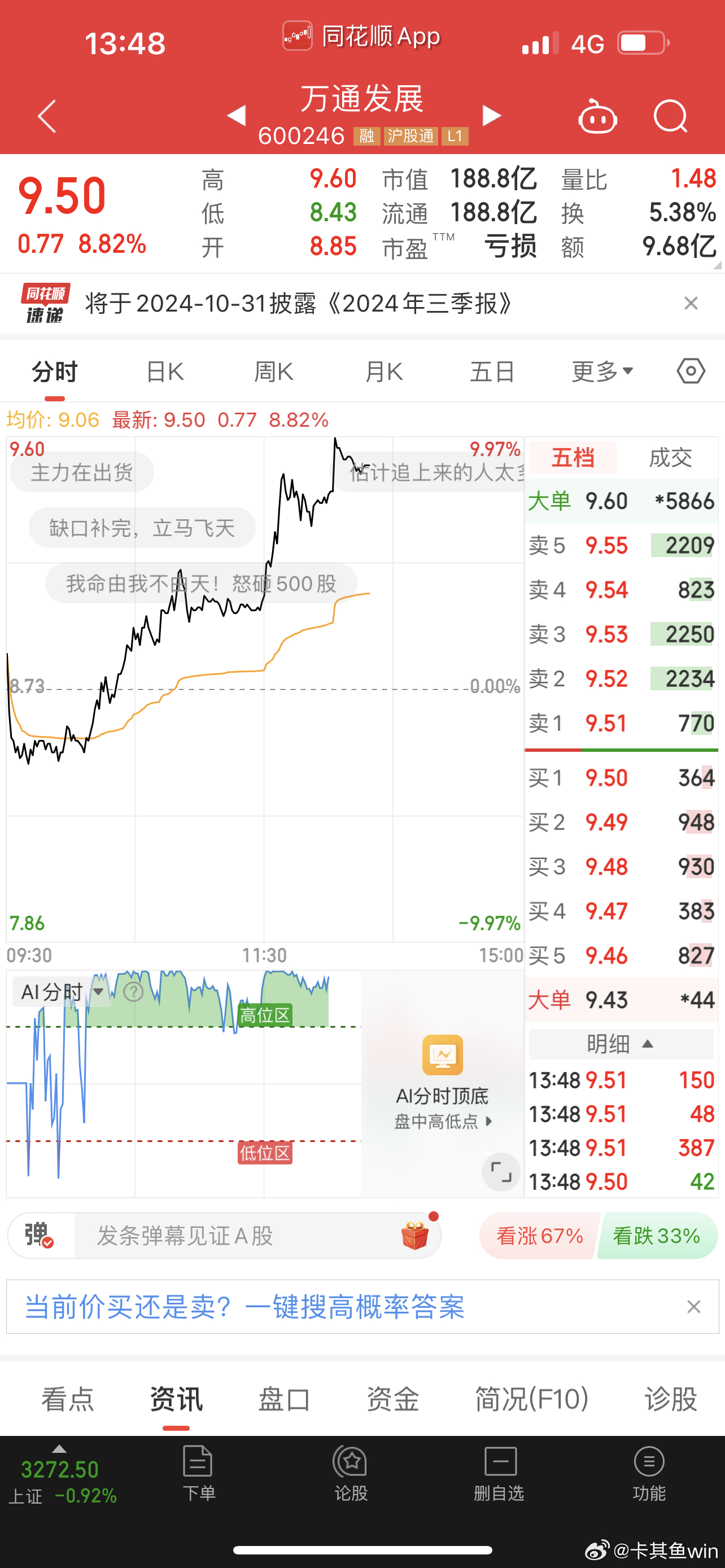Enter a bullet comment in 发条弹幕见证A股
This screenshot has width=725, height=1568.
(x=243, y=1236)
